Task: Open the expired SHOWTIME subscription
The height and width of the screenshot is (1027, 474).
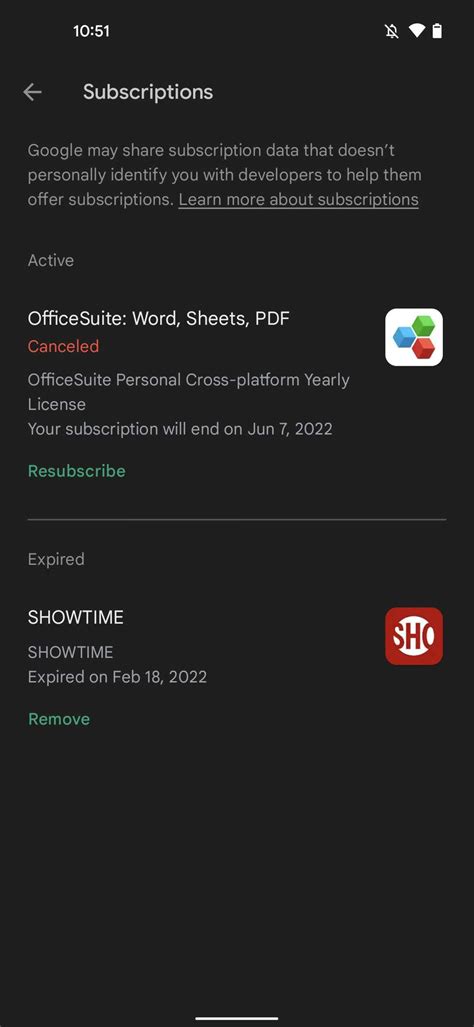Action: [237, 647]
